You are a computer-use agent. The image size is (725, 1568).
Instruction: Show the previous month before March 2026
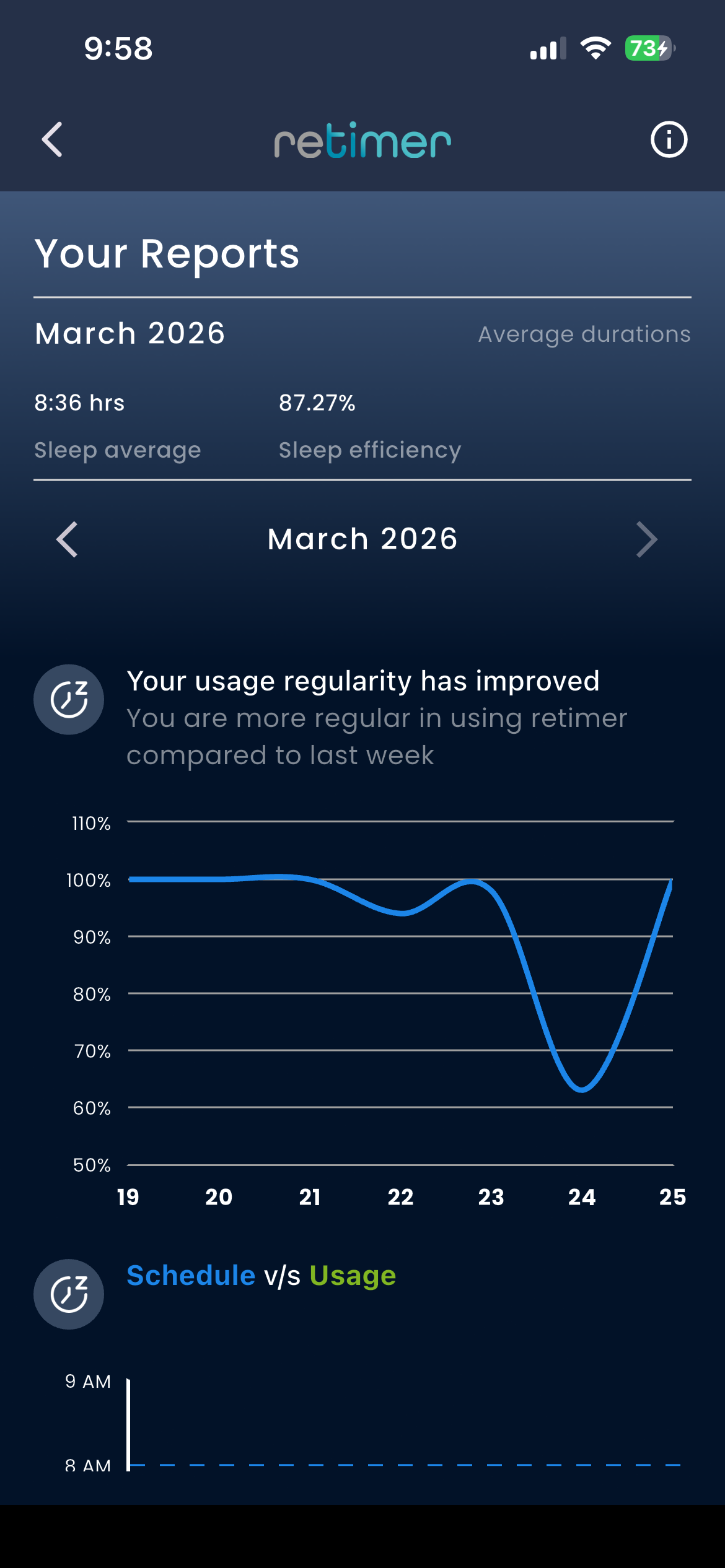(x=67, y=539)
